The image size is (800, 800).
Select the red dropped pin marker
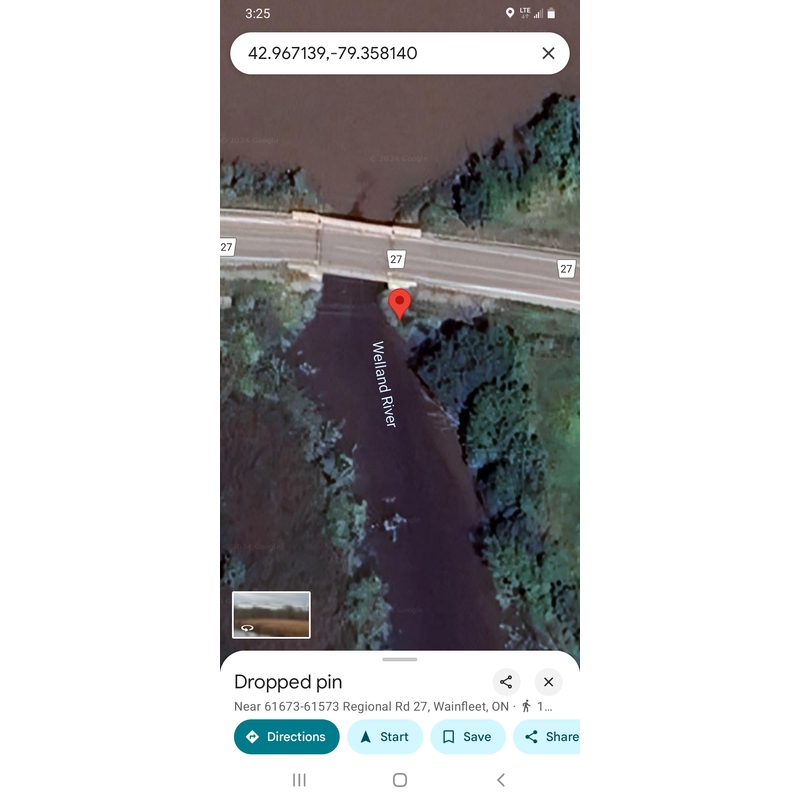click(400, 303)
